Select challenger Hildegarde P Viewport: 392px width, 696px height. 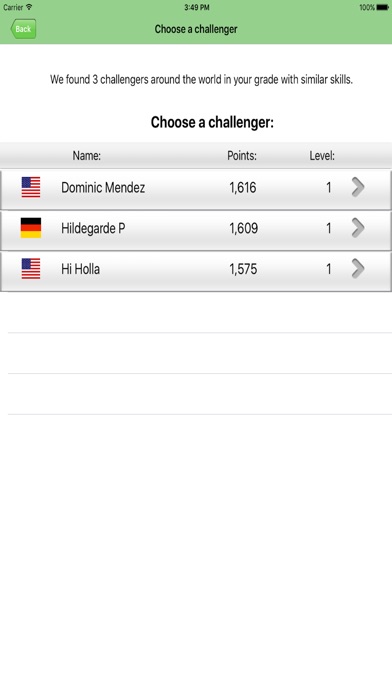click(196, 230)
